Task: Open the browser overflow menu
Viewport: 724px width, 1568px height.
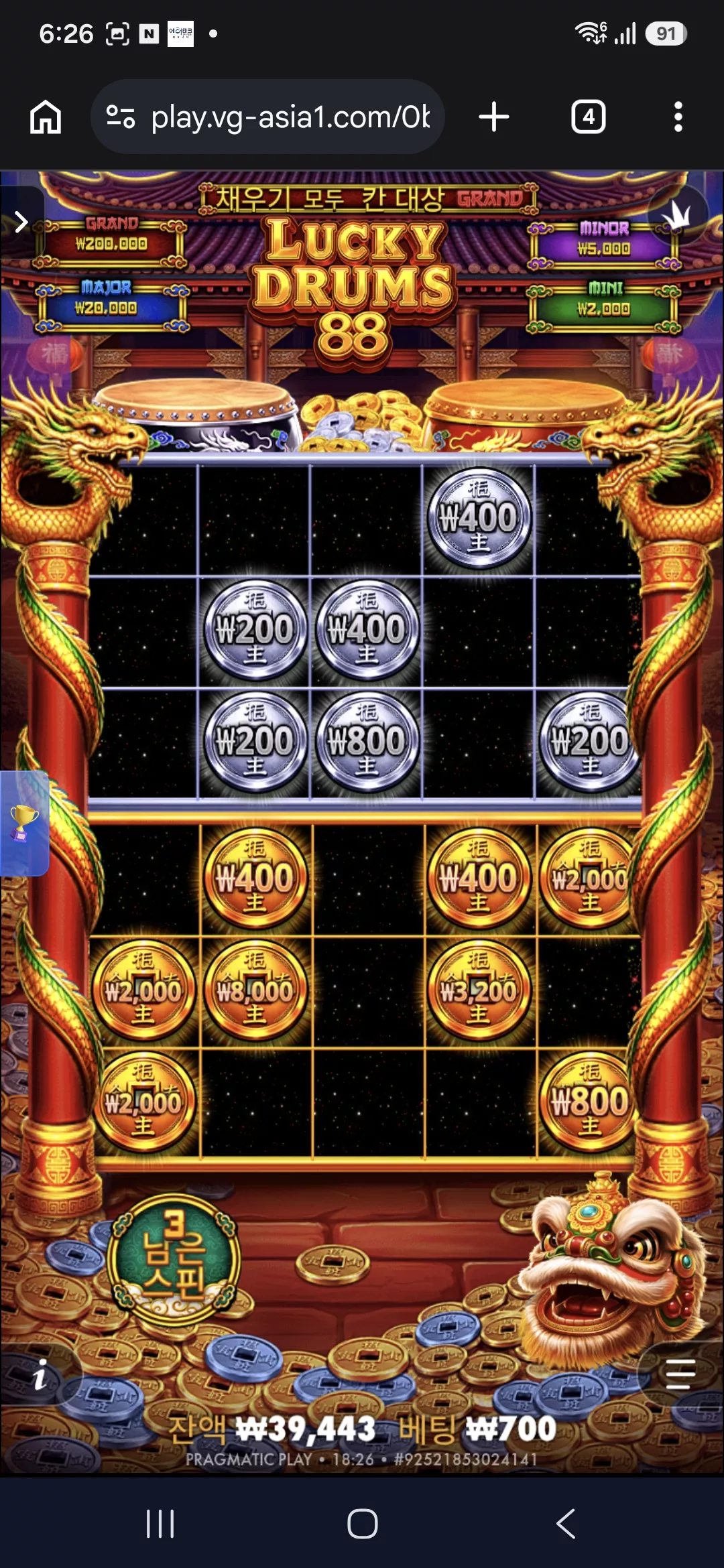Action: point(678,117)
